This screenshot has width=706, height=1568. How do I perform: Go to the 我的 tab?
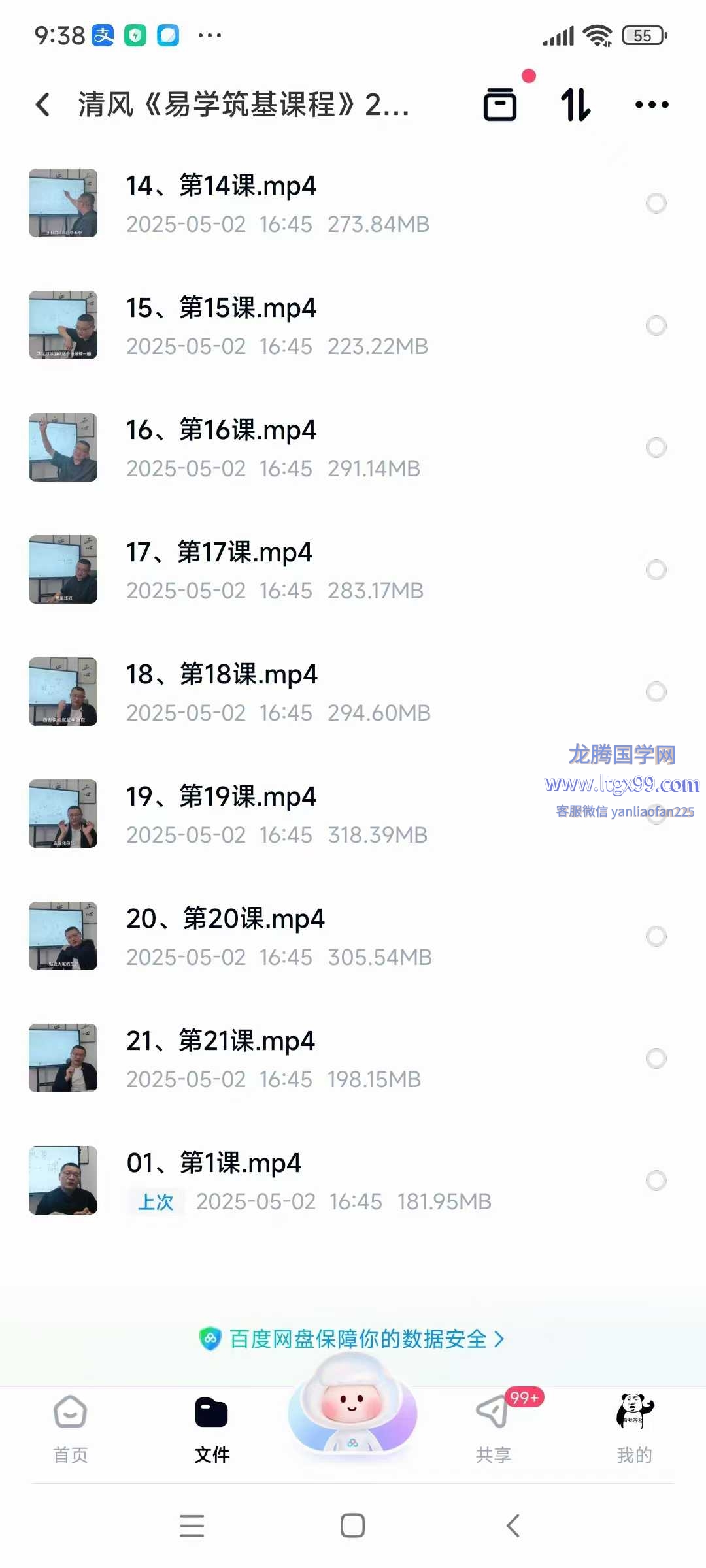pos(634,1428)
